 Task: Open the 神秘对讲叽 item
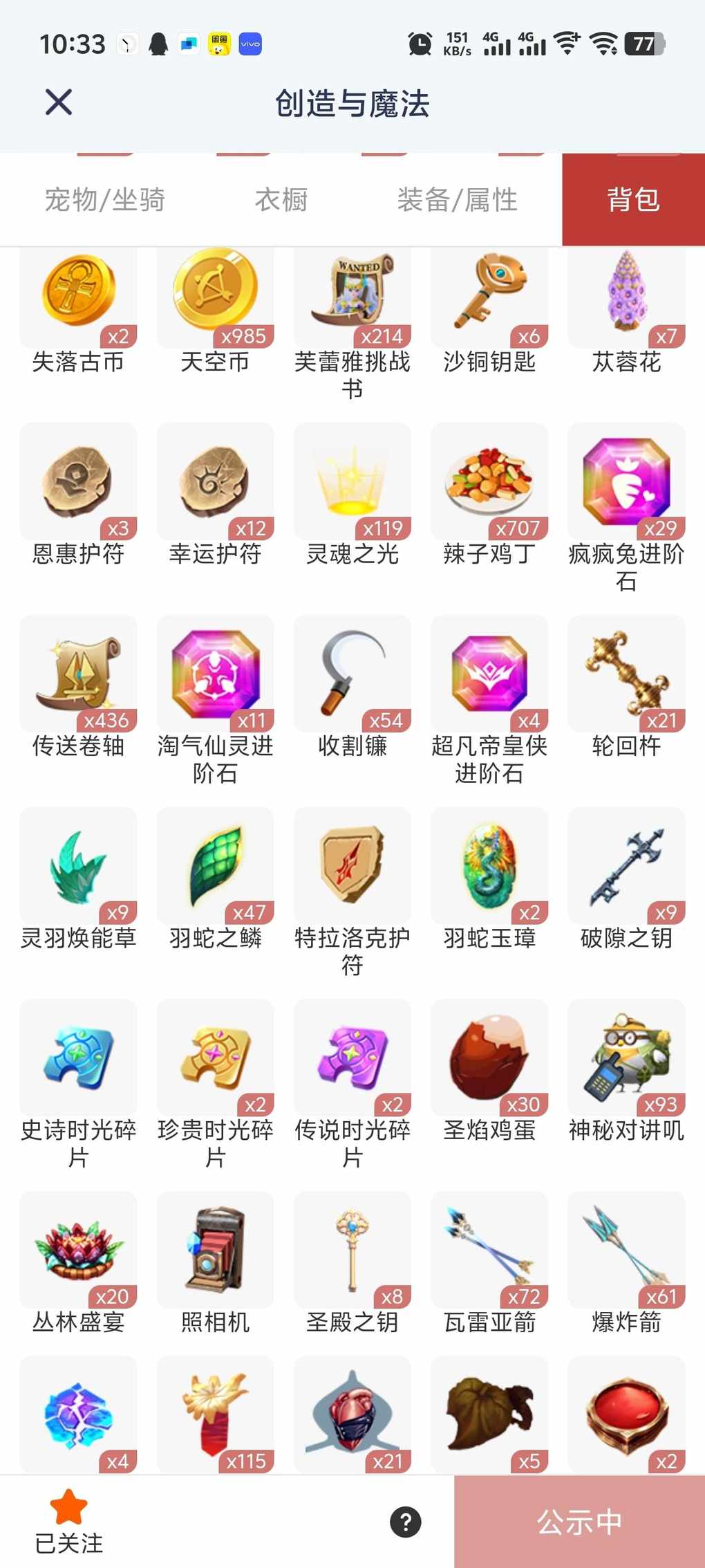pos(626,1058)
